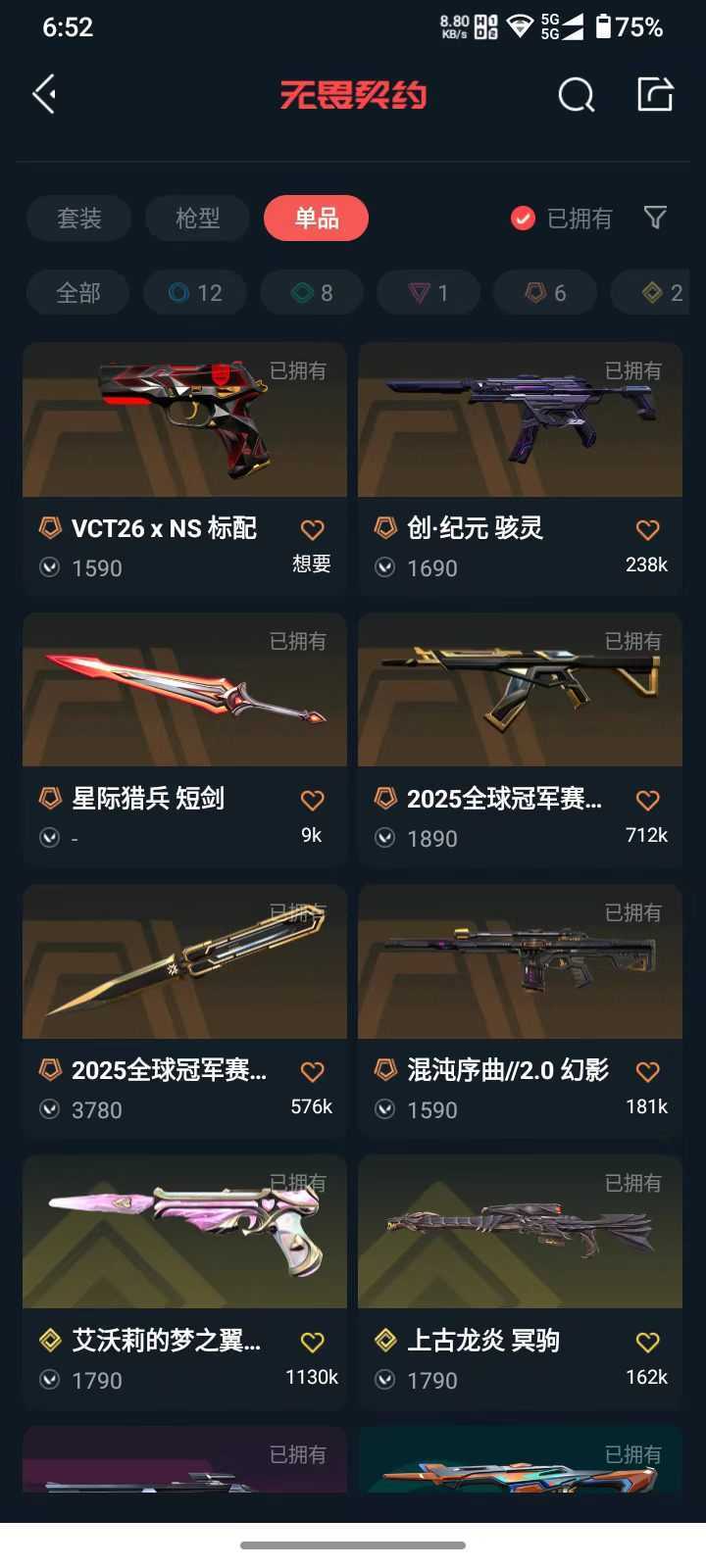706x1568 pixels.
Task: Filter by the pink tier chip showing 1
Action: tap(429, 292)
